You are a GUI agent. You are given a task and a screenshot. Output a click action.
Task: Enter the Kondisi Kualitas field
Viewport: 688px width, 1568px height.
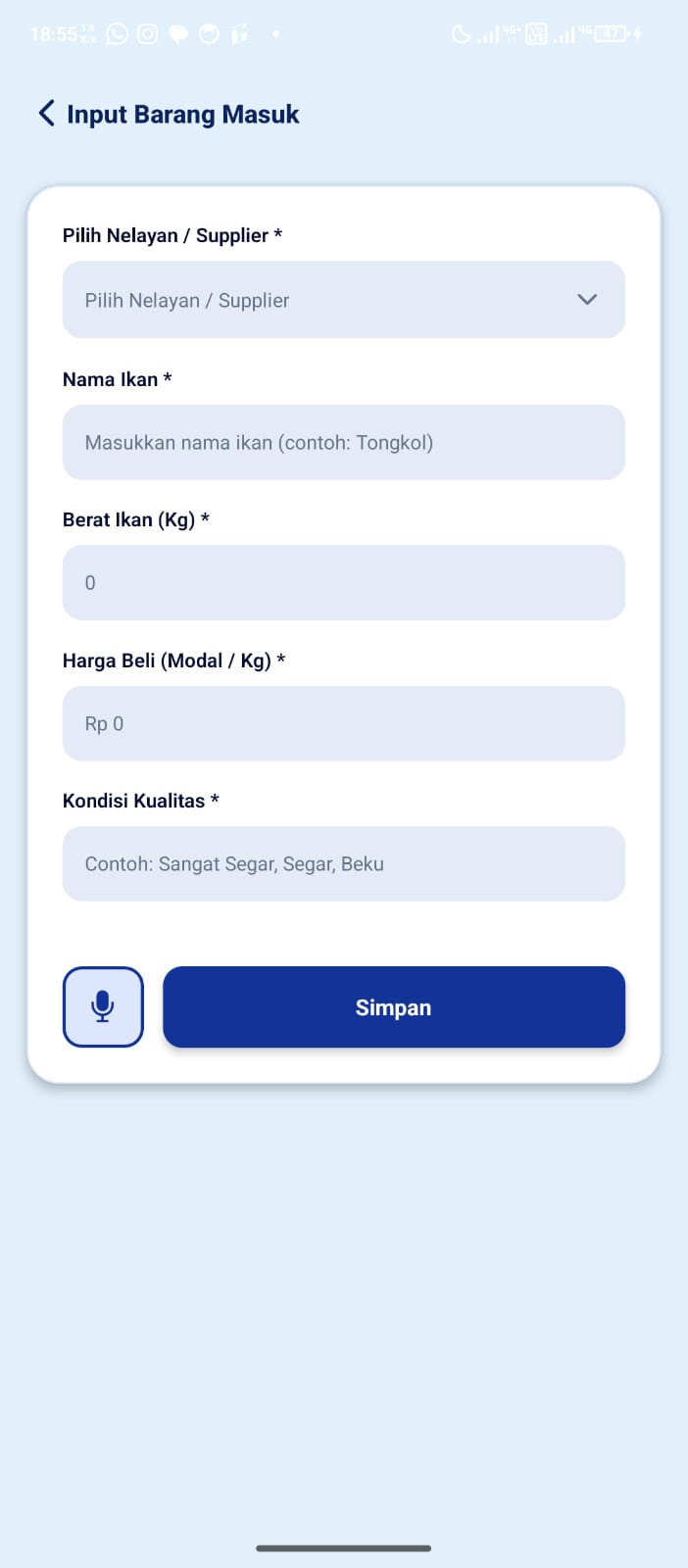344,863
